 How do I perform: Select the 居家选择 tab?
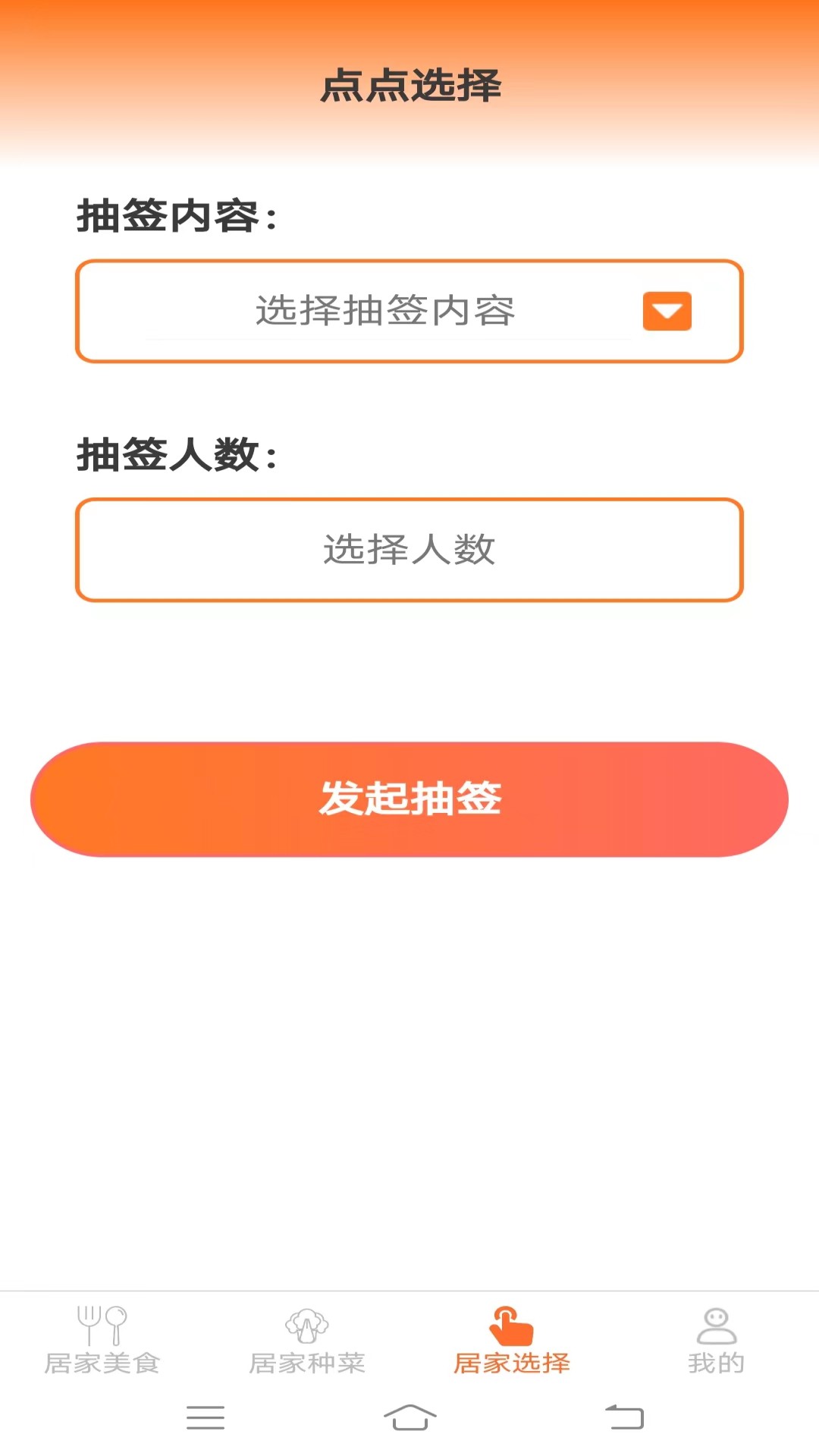coord(512,1341)
